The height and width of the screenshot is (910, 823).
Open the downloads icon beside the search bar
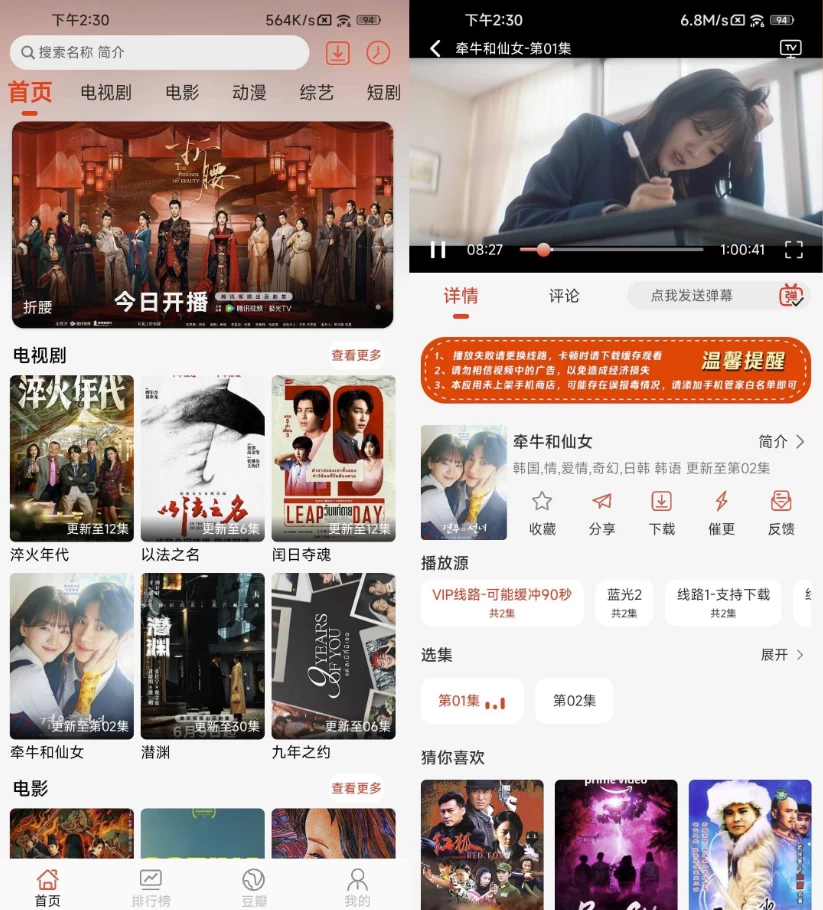click(x=338, y=53)
